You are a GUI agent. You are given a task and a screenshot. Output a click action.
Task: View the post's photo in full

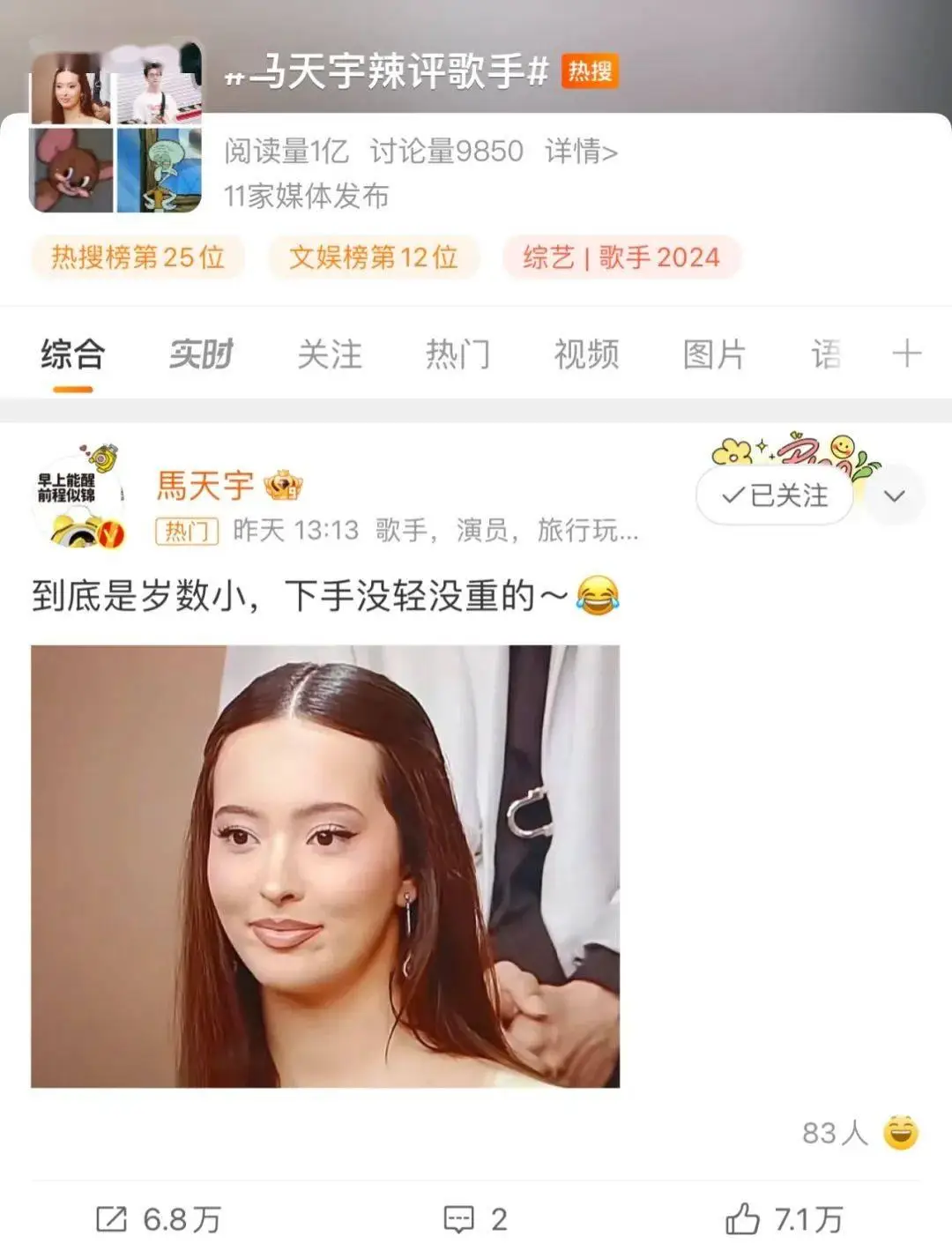[x=325, y=866]
